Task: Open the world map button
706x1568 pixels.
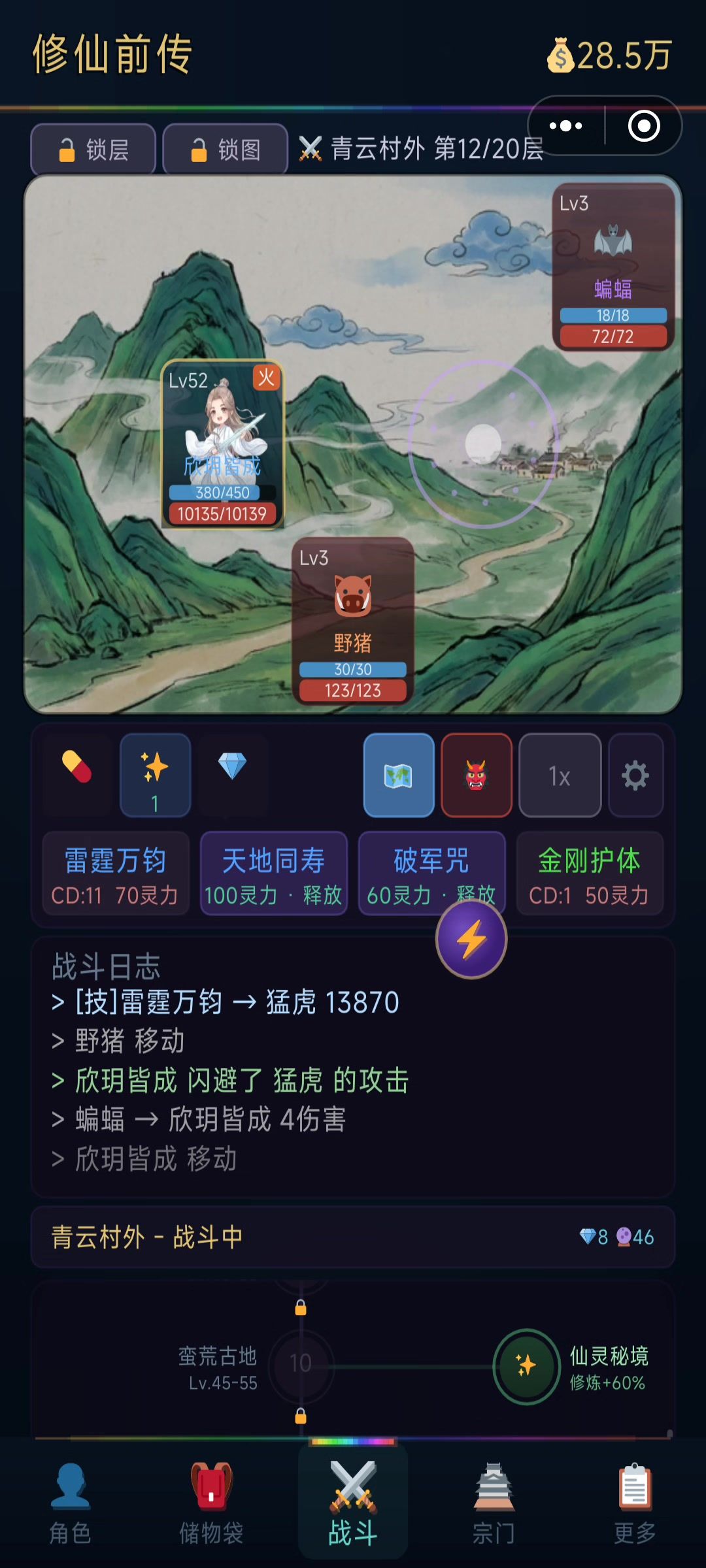Action: [399, 776]
